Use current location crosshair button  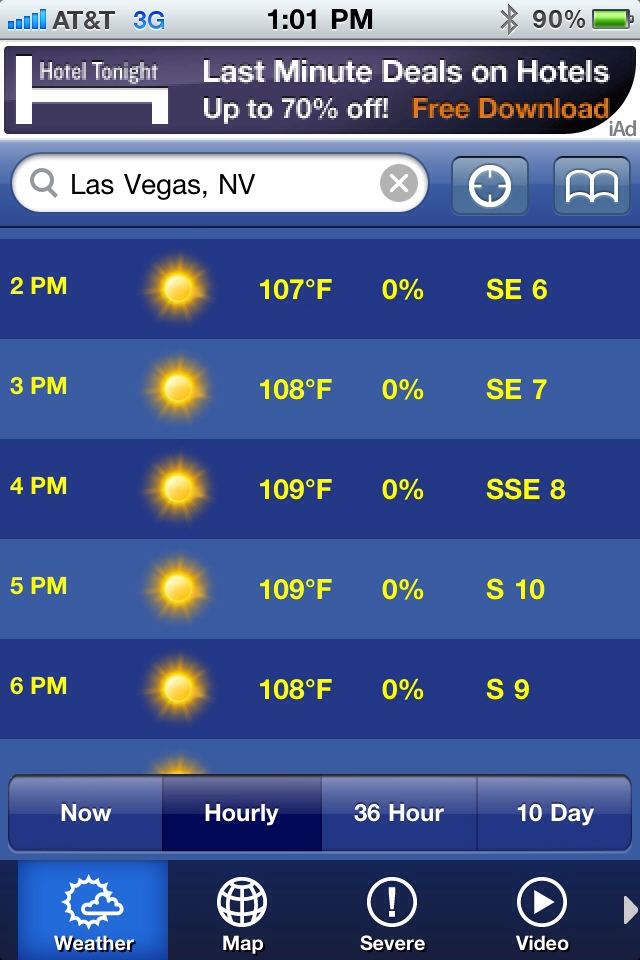click(490, 186)
